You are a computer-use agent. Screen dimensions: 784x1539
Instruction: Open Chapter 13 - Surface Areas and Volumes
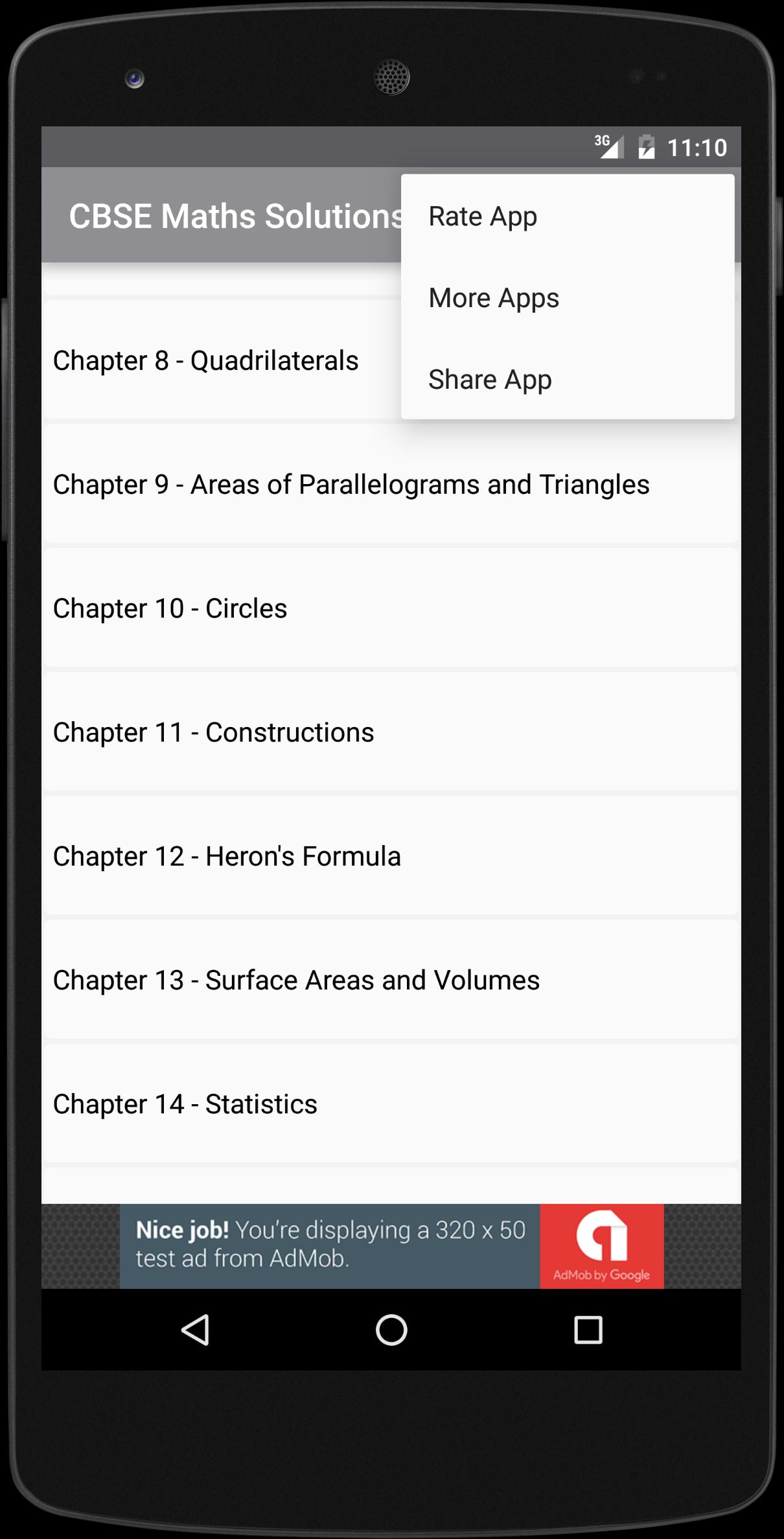pyautogui.click(x=296, y=980)
